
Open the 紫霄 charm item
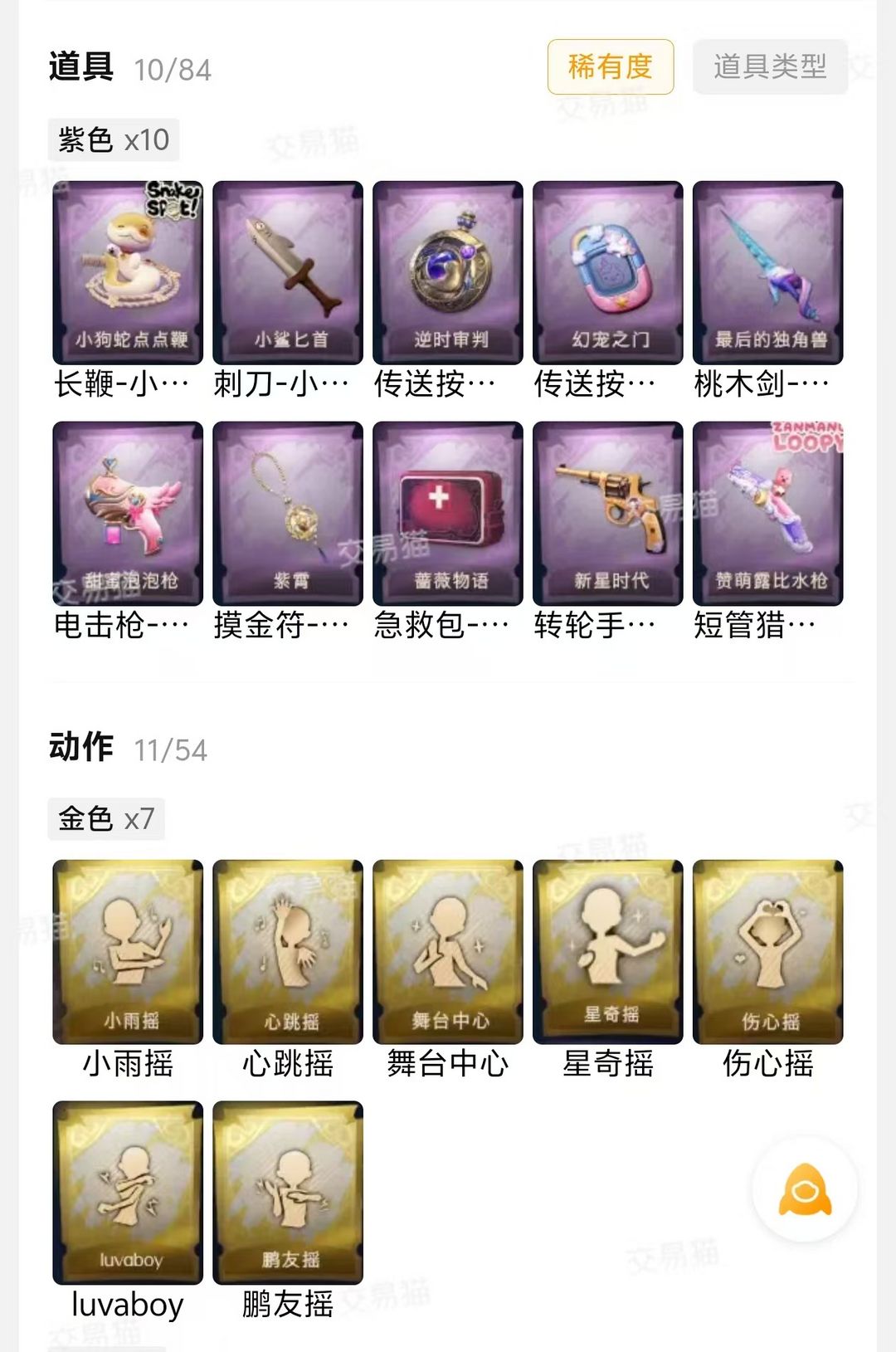coord(288,513)
